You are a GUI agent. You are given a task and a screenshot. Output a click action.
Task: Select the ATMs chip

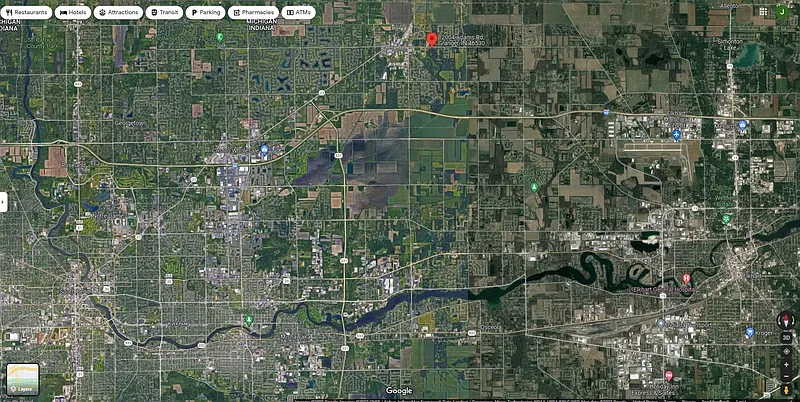point(300,12)
